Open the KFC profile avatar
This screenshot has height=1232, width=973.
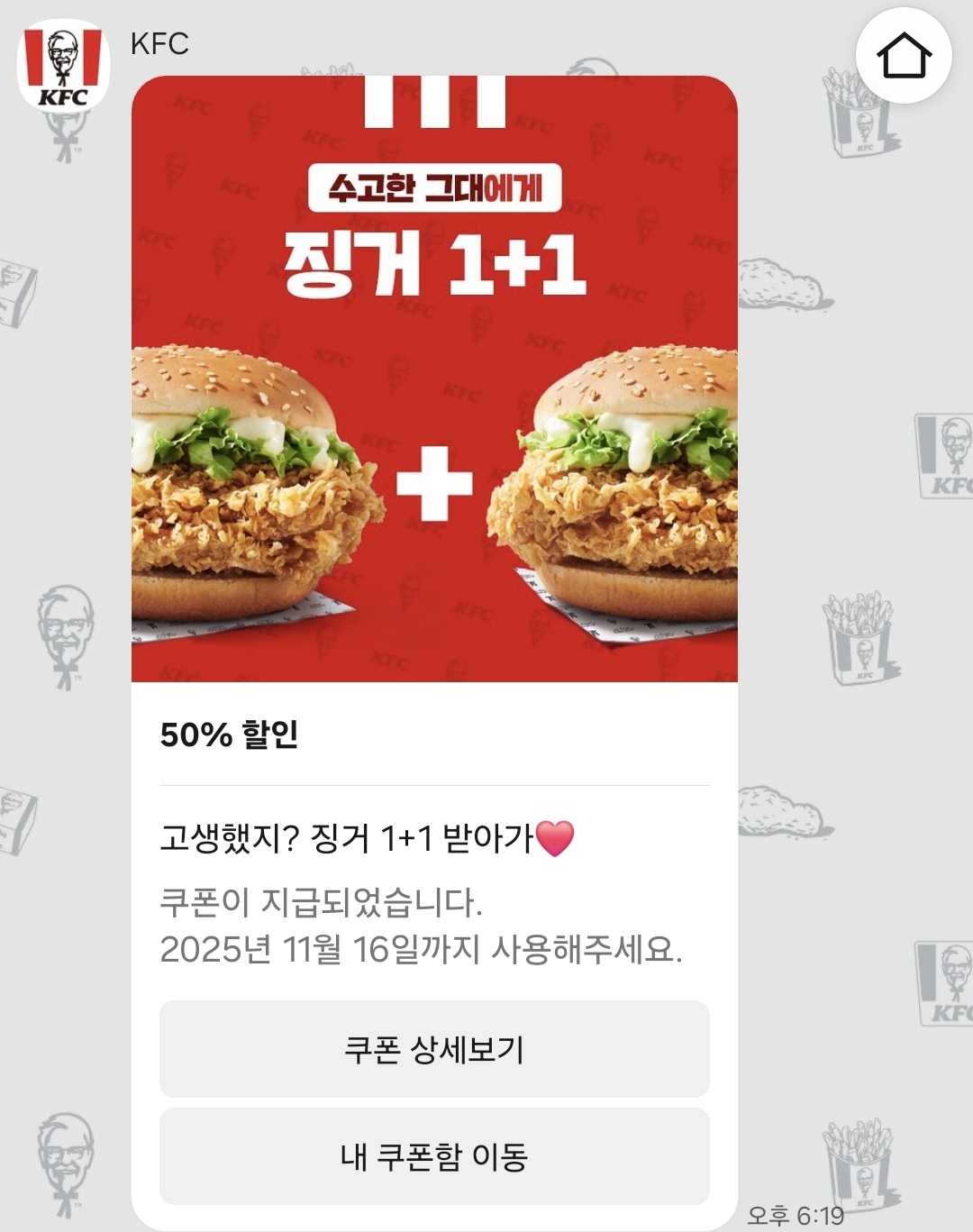[x=63, y=65]
